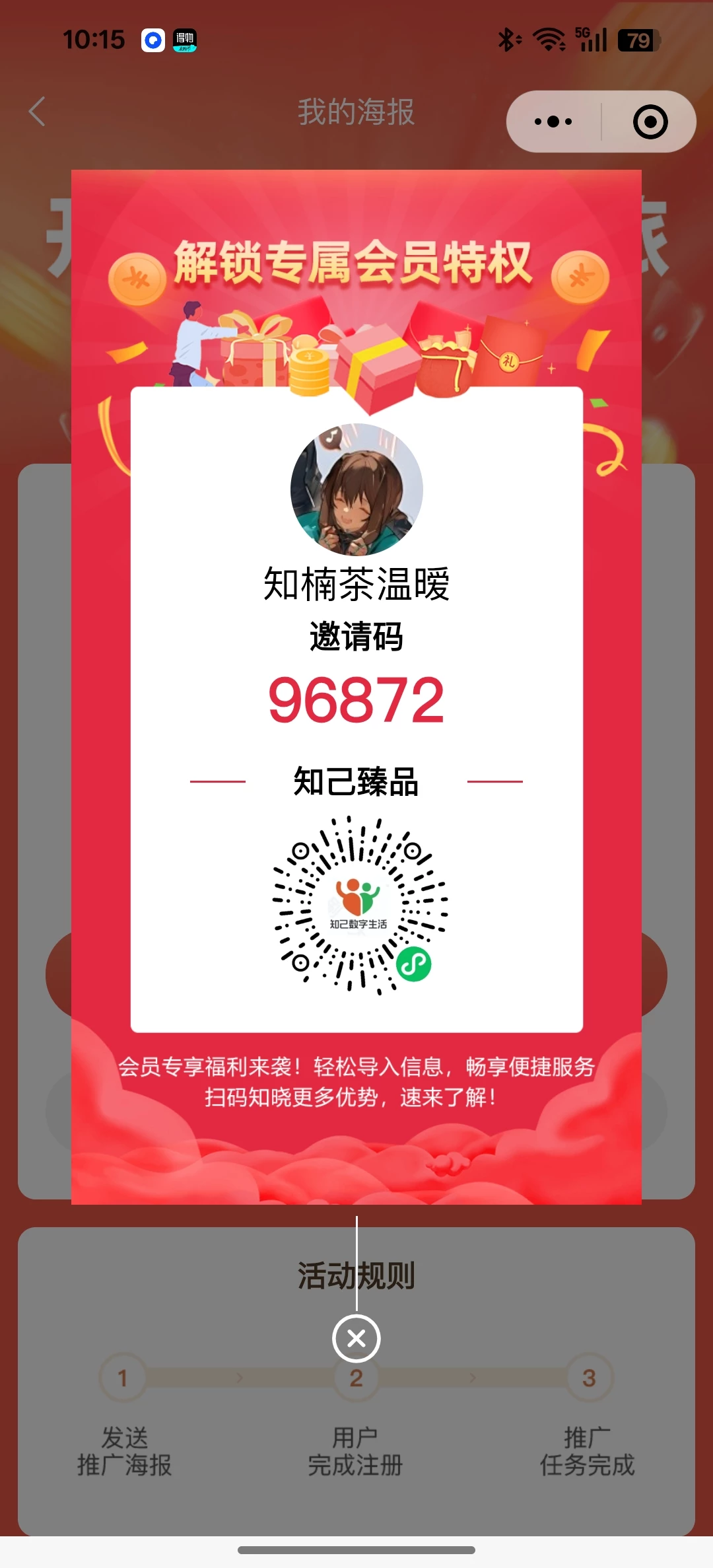
Task: Go back from 我的海报 page
Action: pyautogui.click(x=38, y=111)
